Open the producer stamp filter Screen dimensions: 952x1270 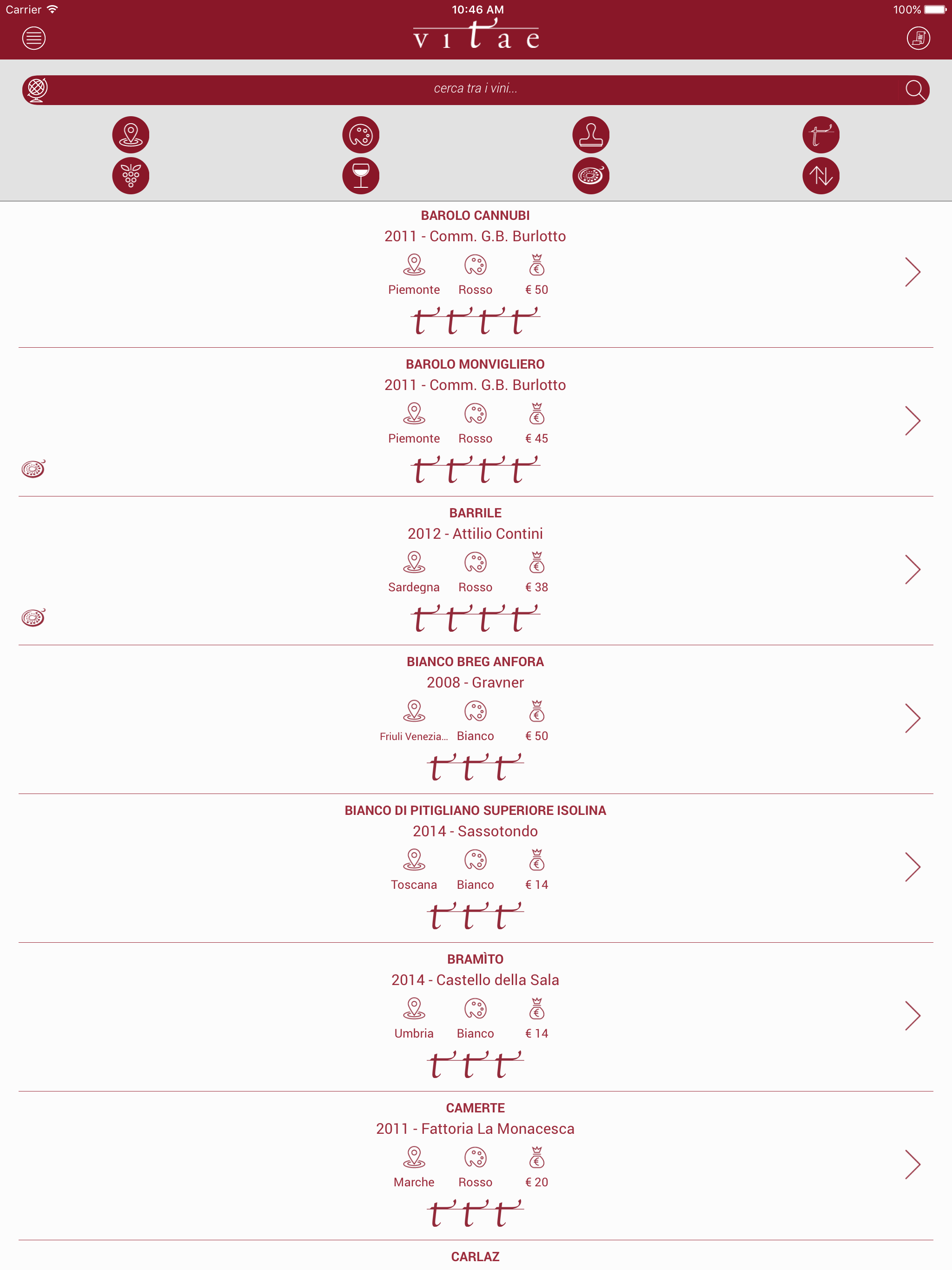click(591, 134)
